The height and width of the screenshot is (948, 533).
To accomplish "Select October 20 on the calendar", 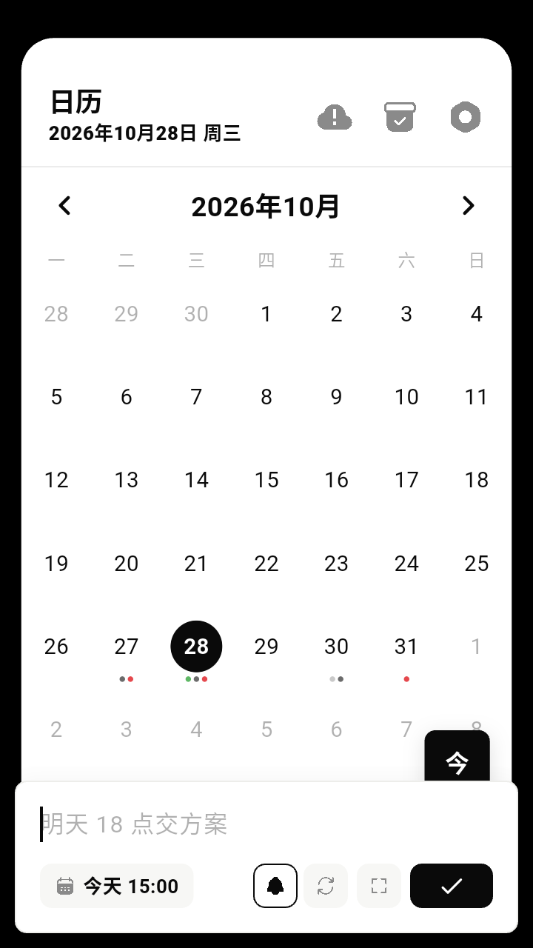I will coord(126,563).
